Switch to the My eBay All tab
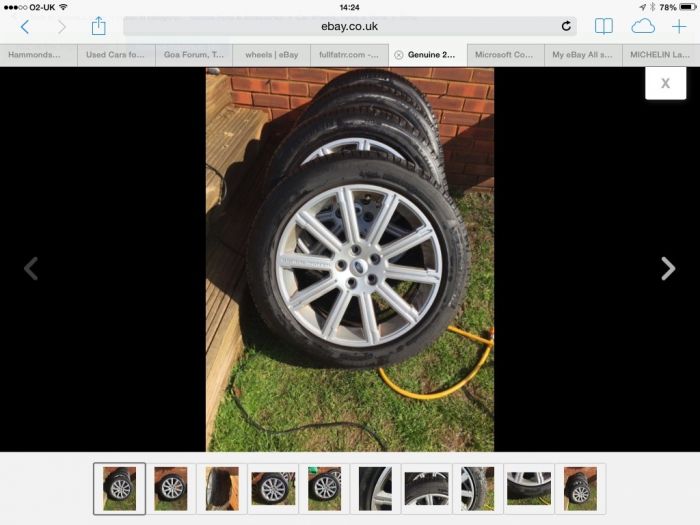The width and height of the screenshot is (700, 525). point(583,55)
